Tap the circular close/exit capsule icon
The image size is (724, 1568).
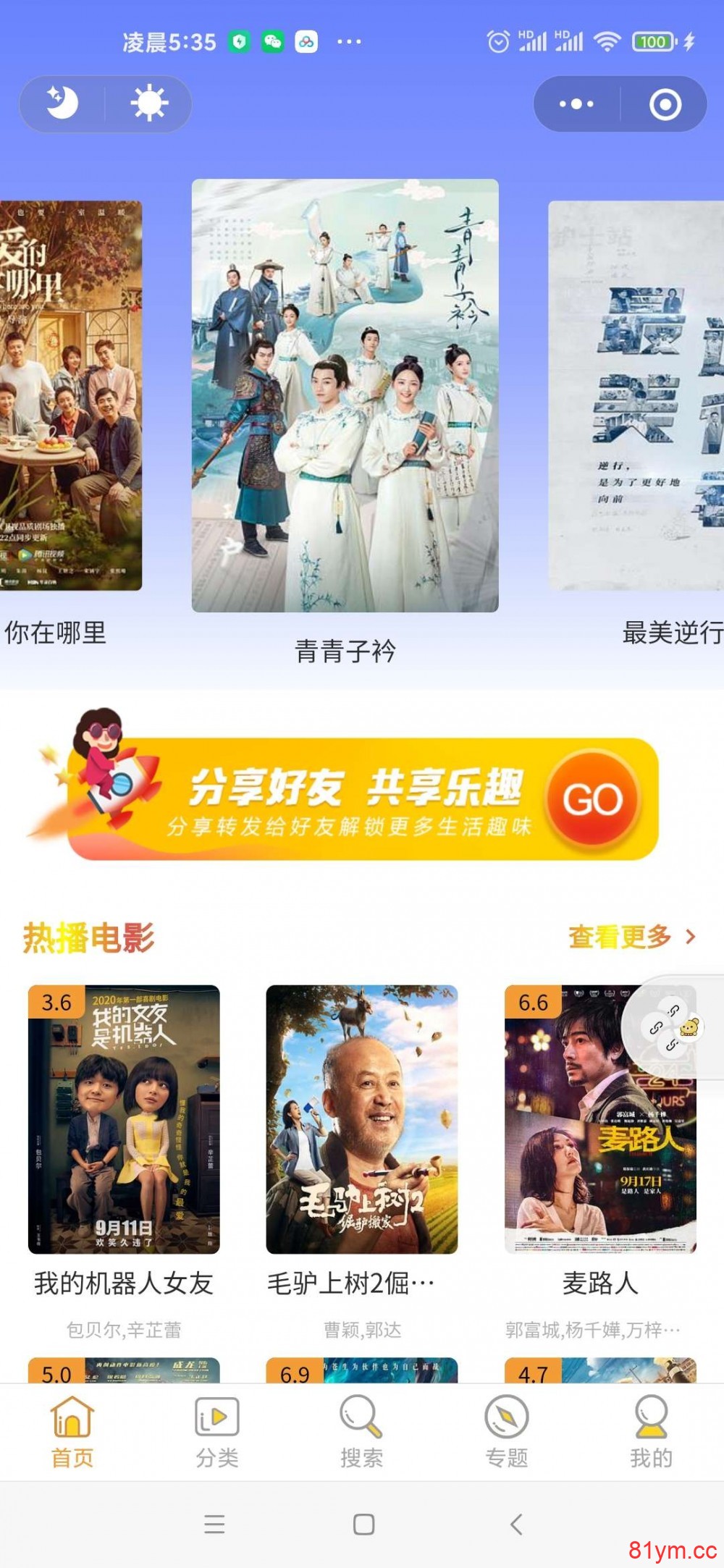pos(663,104)
